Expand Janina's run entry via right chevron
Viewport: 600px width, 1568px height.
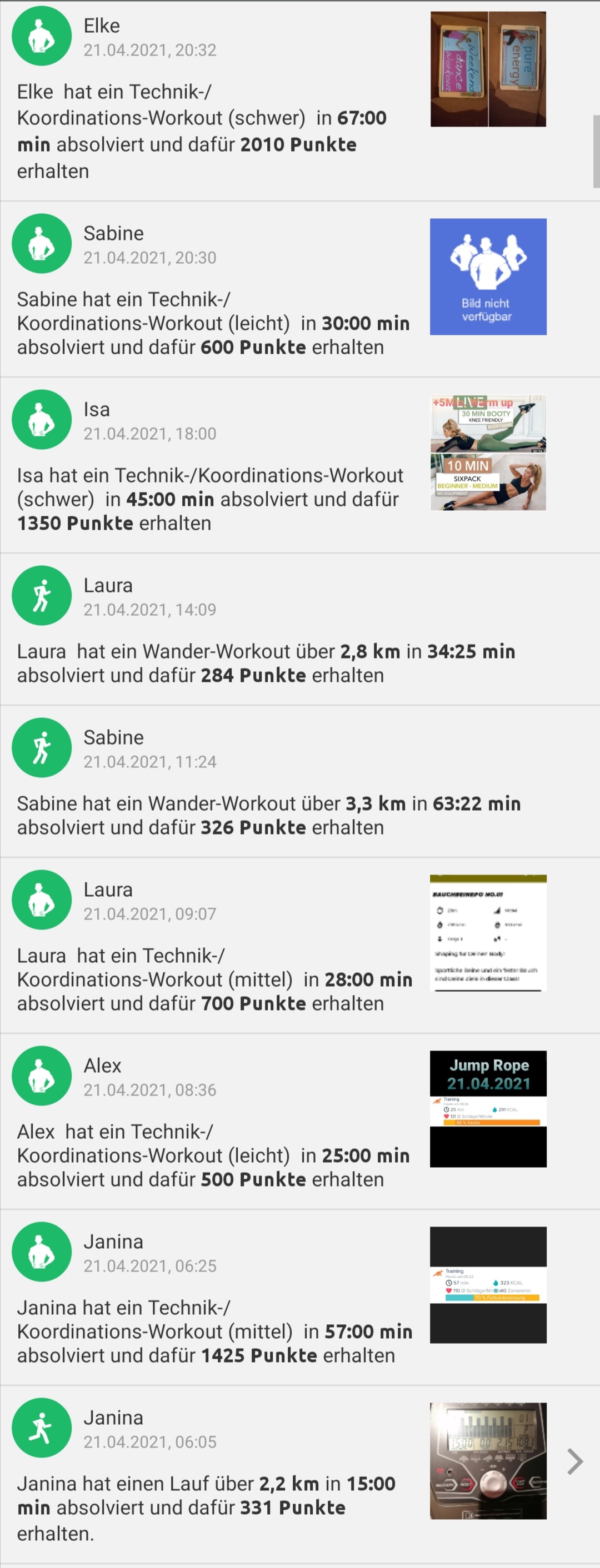point(573,1461)
